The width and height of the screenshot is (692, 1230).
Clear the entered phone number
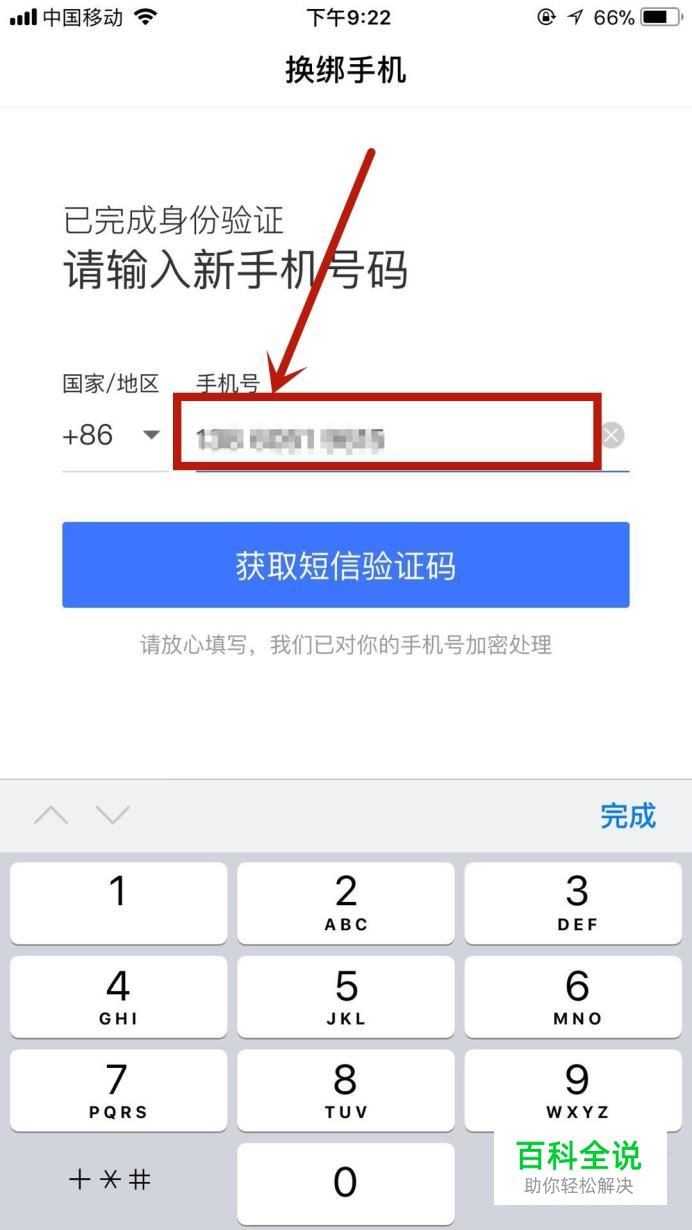pos(612,435)
